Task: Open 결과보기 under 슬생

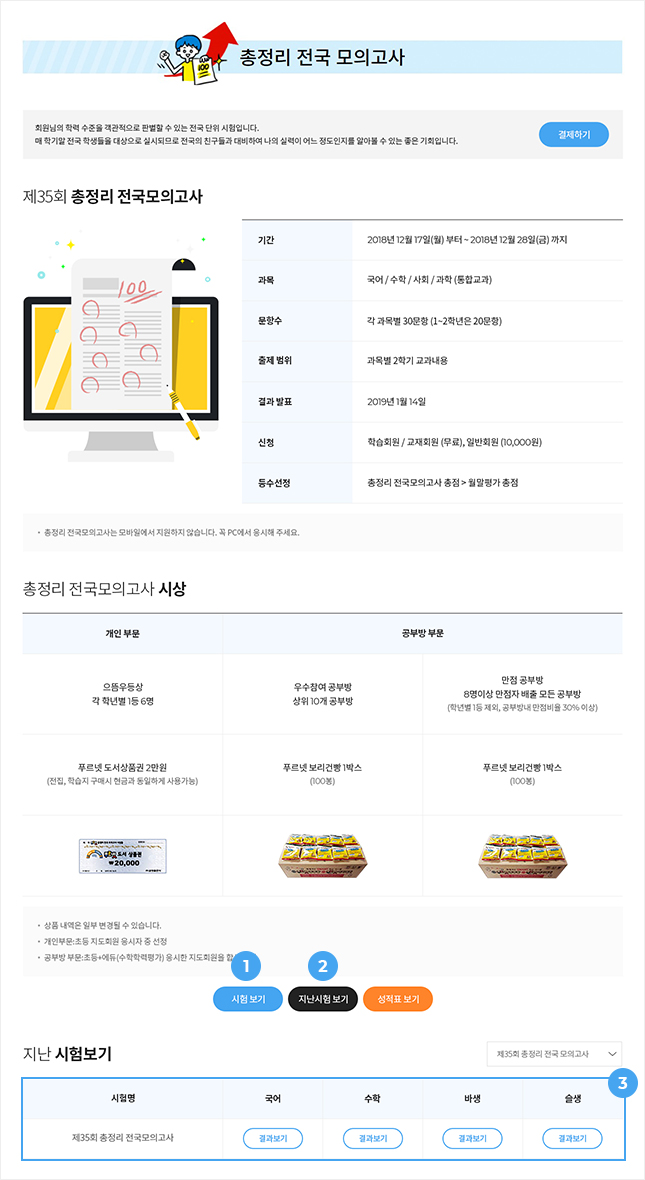Action: [572, 1138]
